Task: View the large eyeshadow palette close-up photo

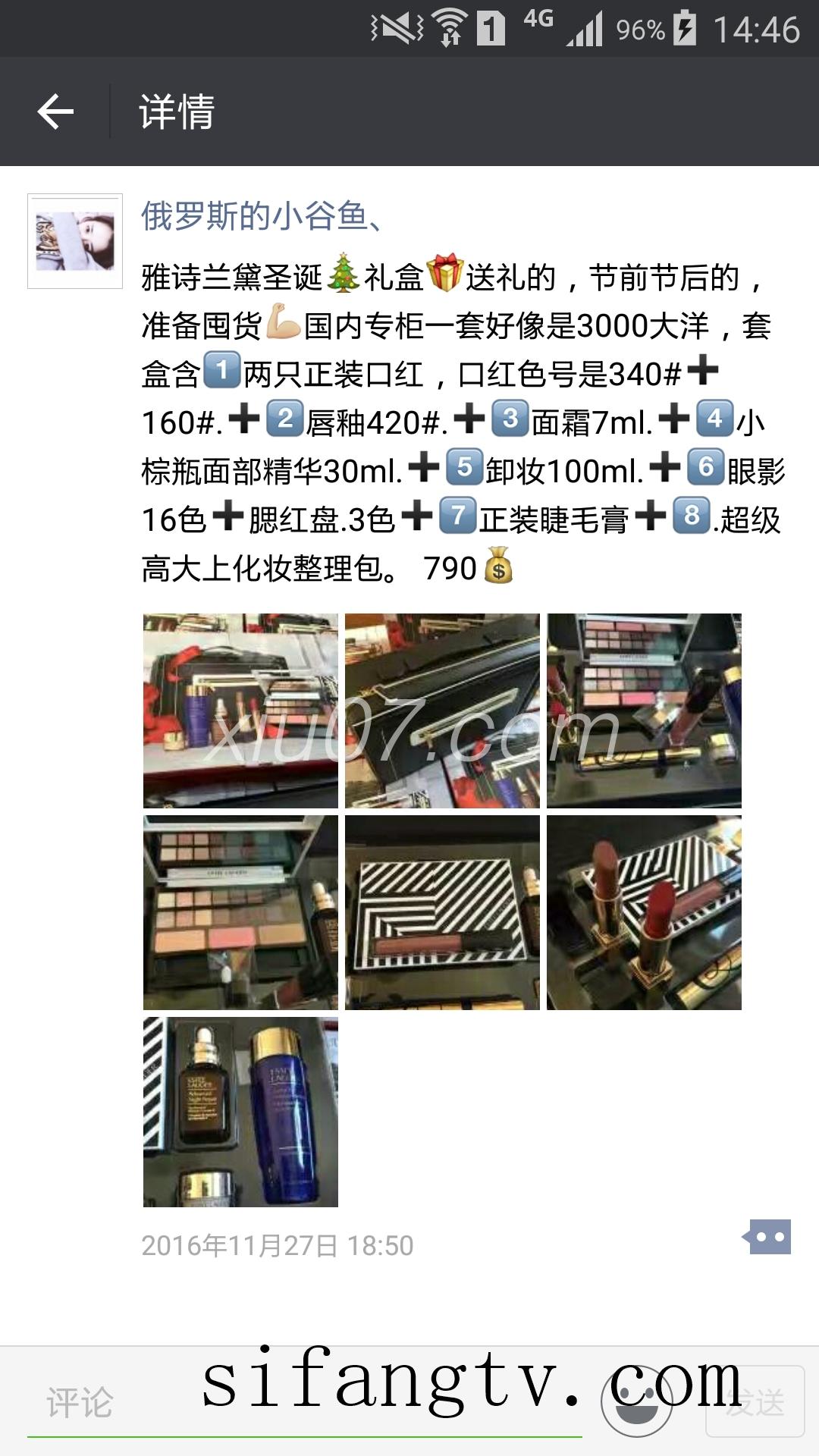Action: click(x=240, y=912)
